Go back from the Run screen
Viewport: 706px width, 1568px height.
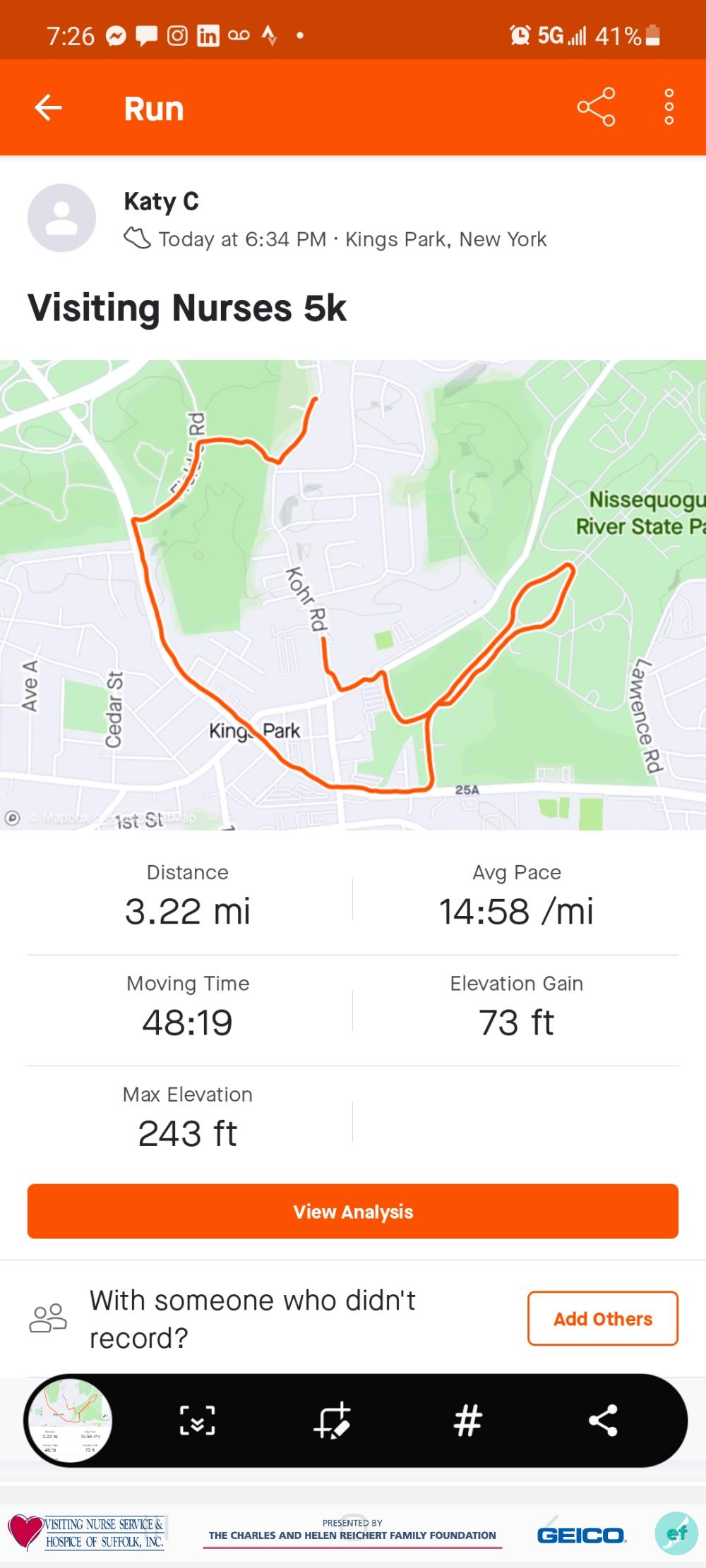click(x=49, y=108)
